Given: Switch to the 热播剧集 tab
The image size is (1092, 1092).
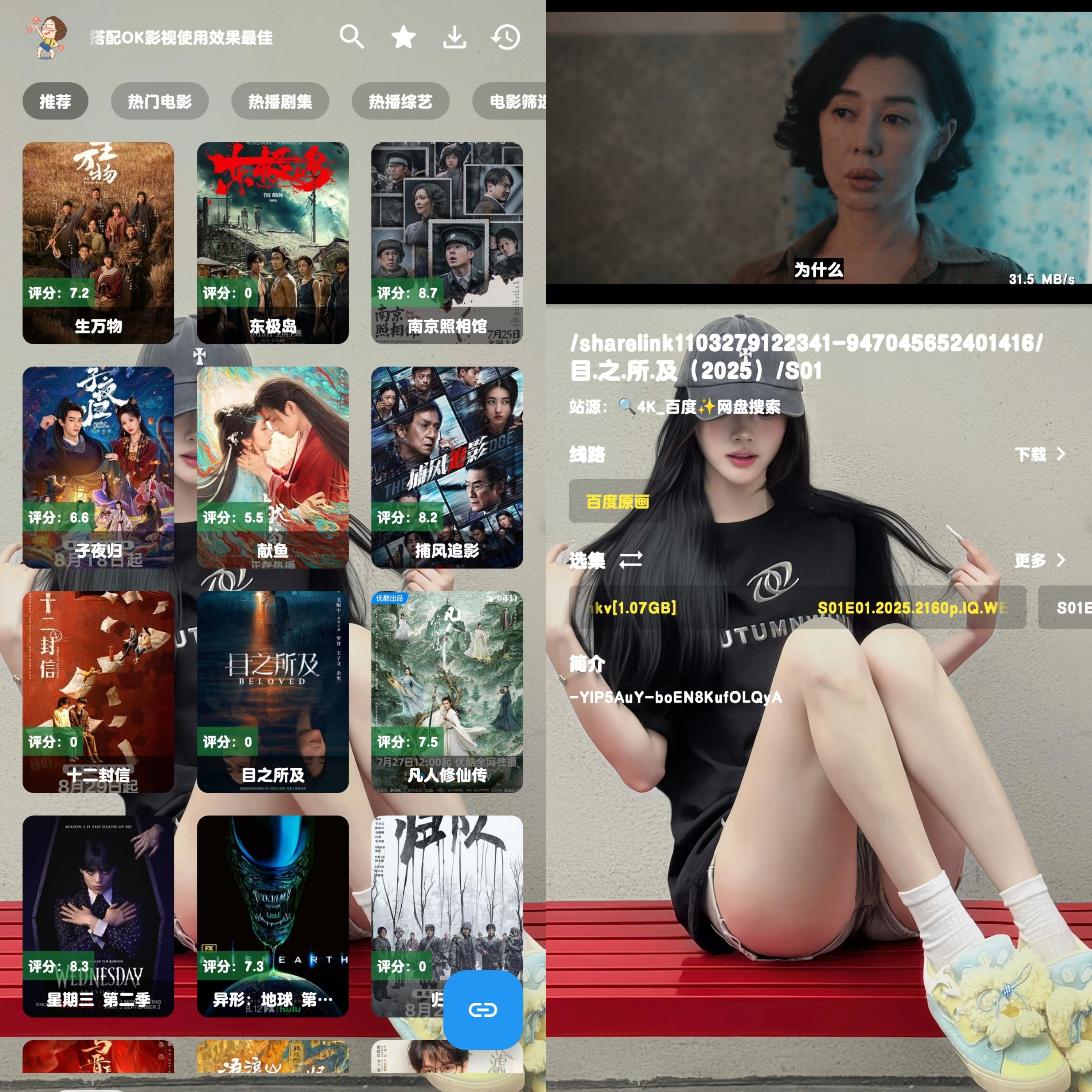Looking at the screenshot, I should click(280, 101).
